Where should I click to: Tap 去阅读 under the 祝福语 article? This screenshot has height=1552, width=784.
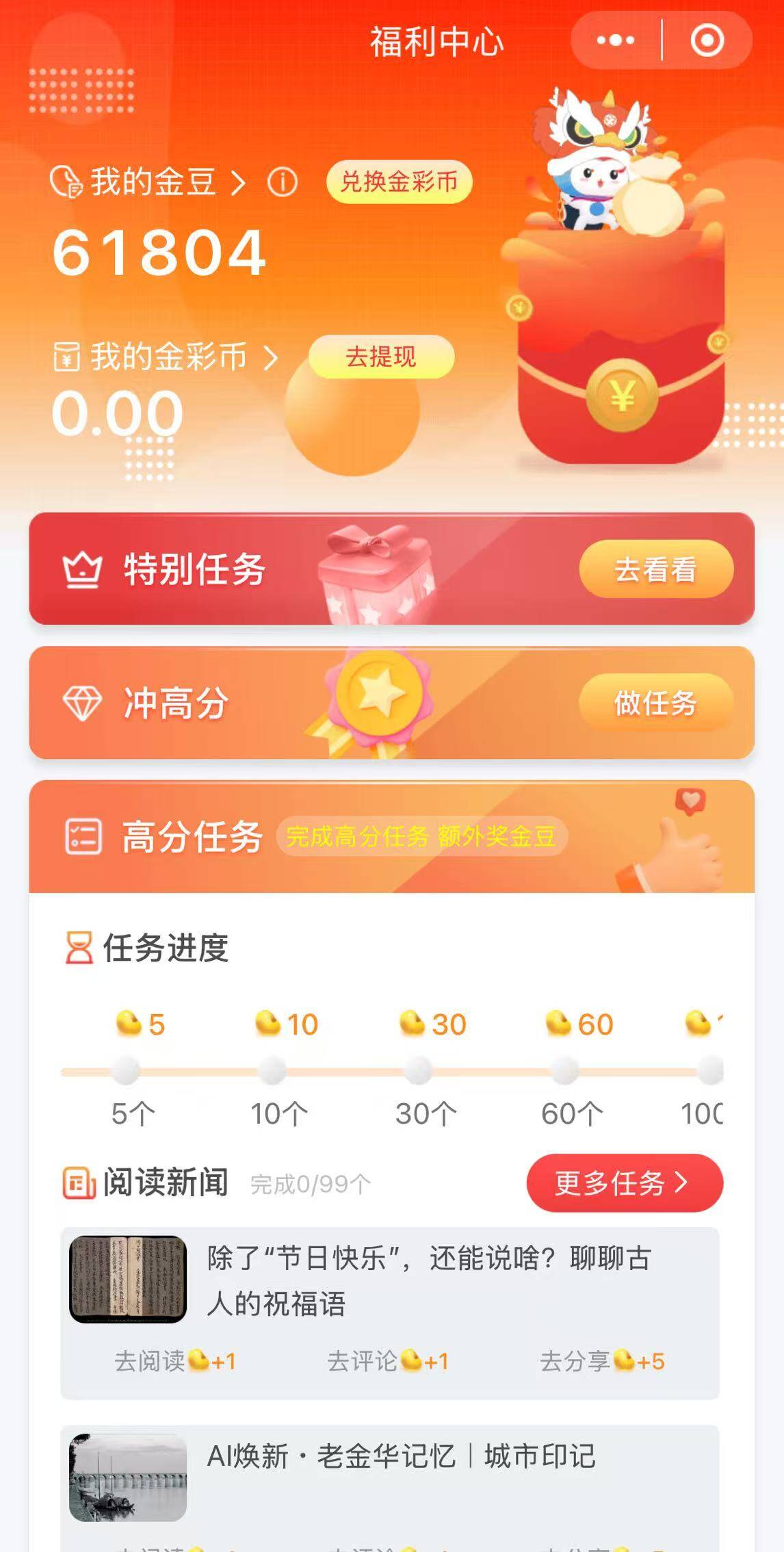click(175, 1361)
